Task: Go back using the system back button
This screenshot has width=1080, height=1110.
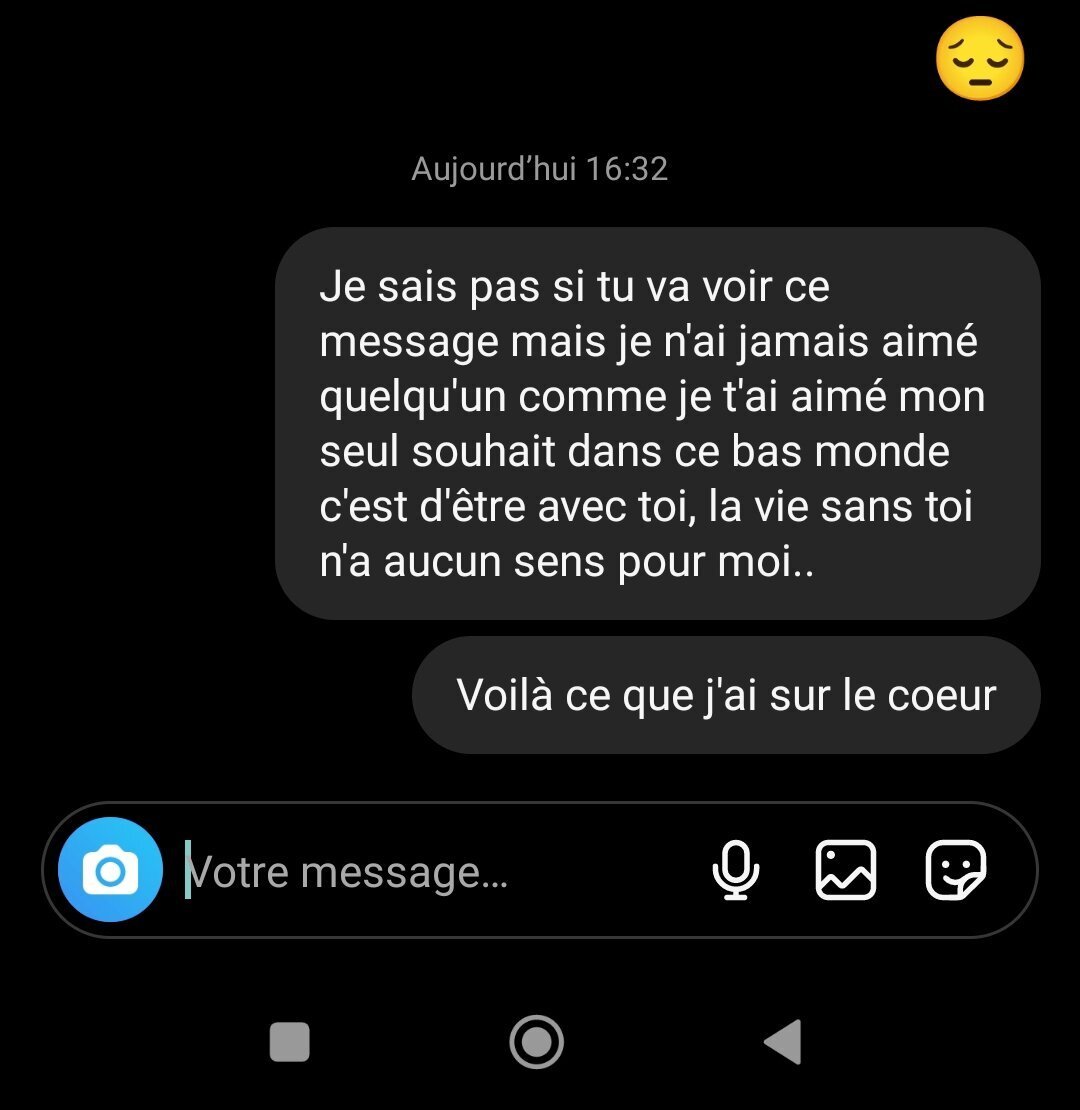Action: (783, 1042)
